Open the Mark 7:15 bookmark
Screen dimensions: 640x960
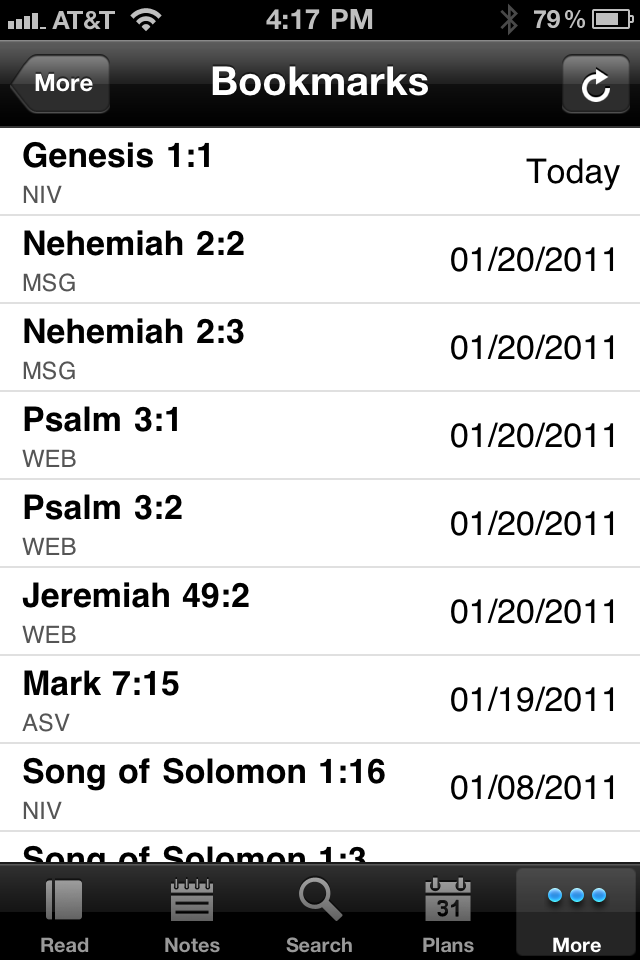[x=320, y=700]
